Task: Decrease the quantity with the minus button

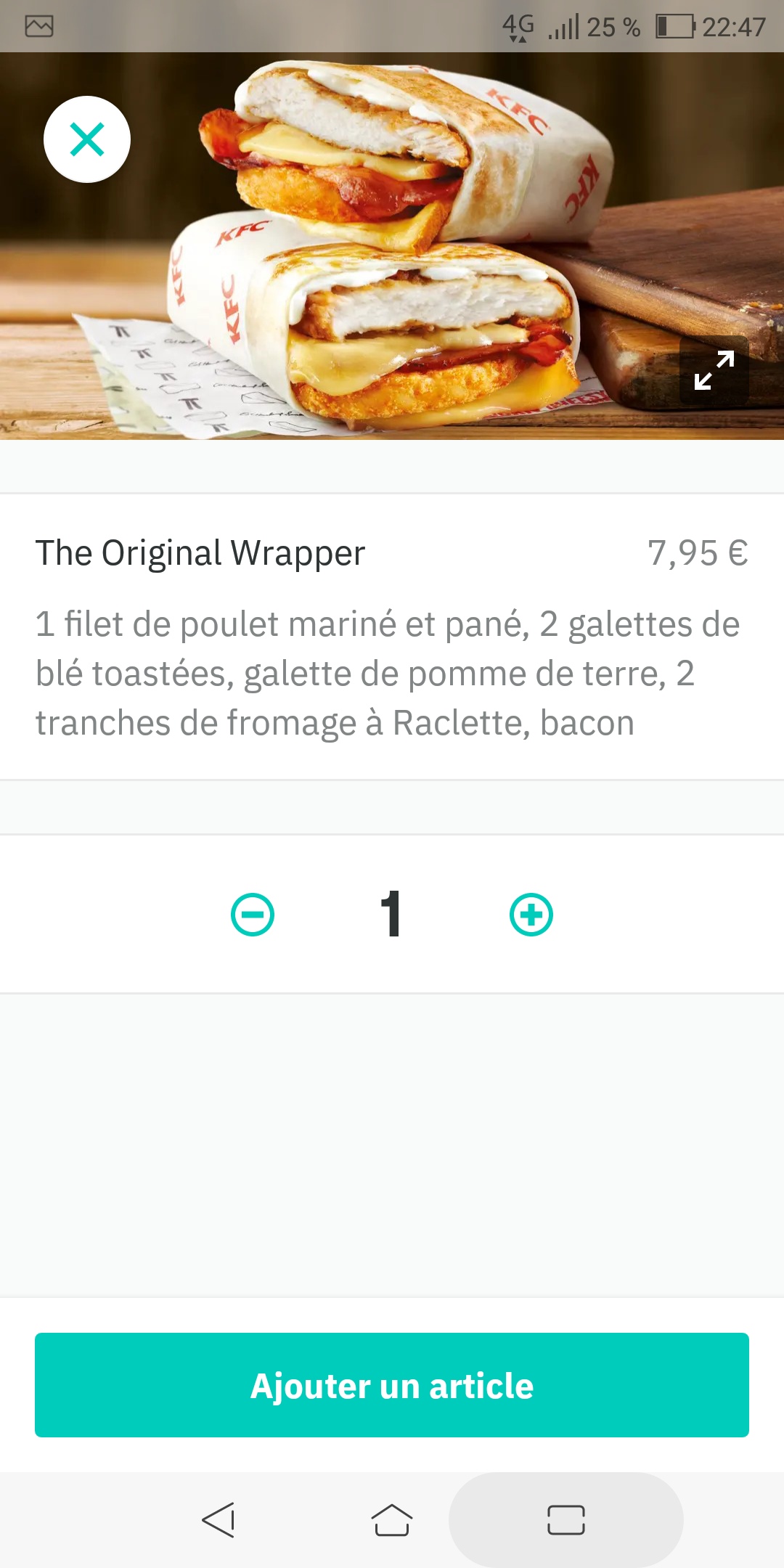Action: tap(253, 915)
